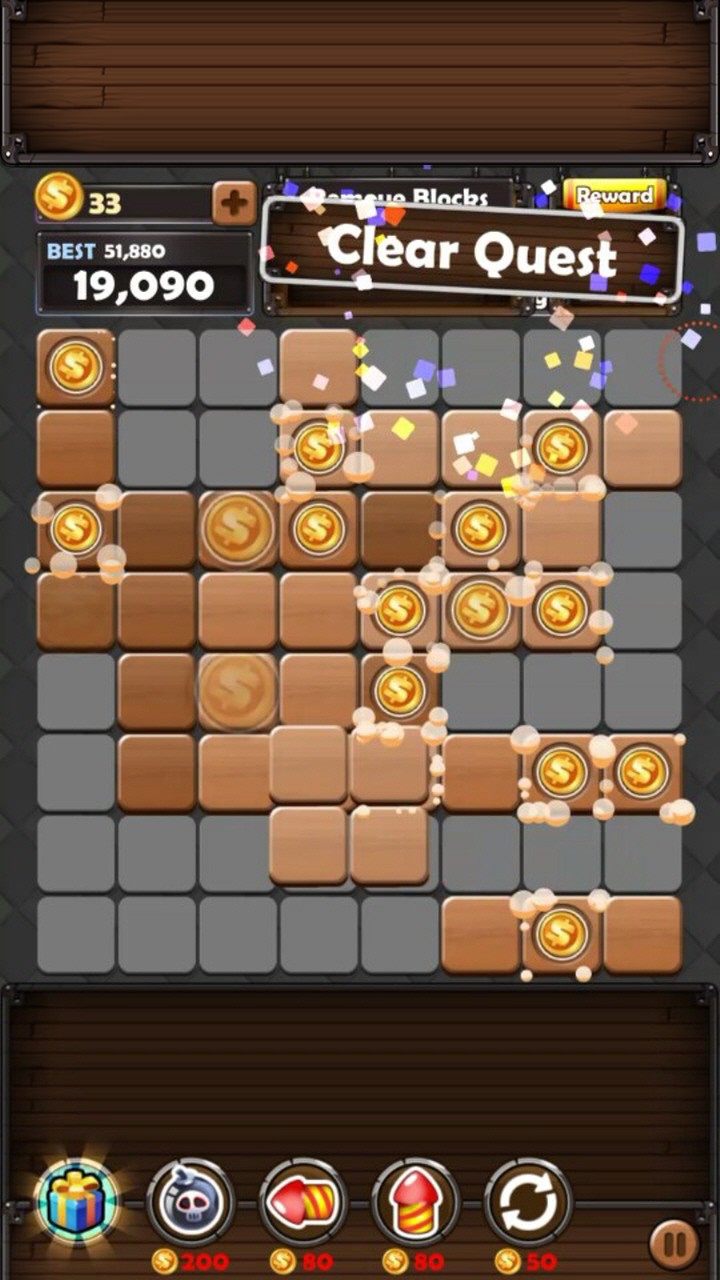720x1280 pixels.
Task: Open the gift box bonus
Action: (x=77, y=1200)
